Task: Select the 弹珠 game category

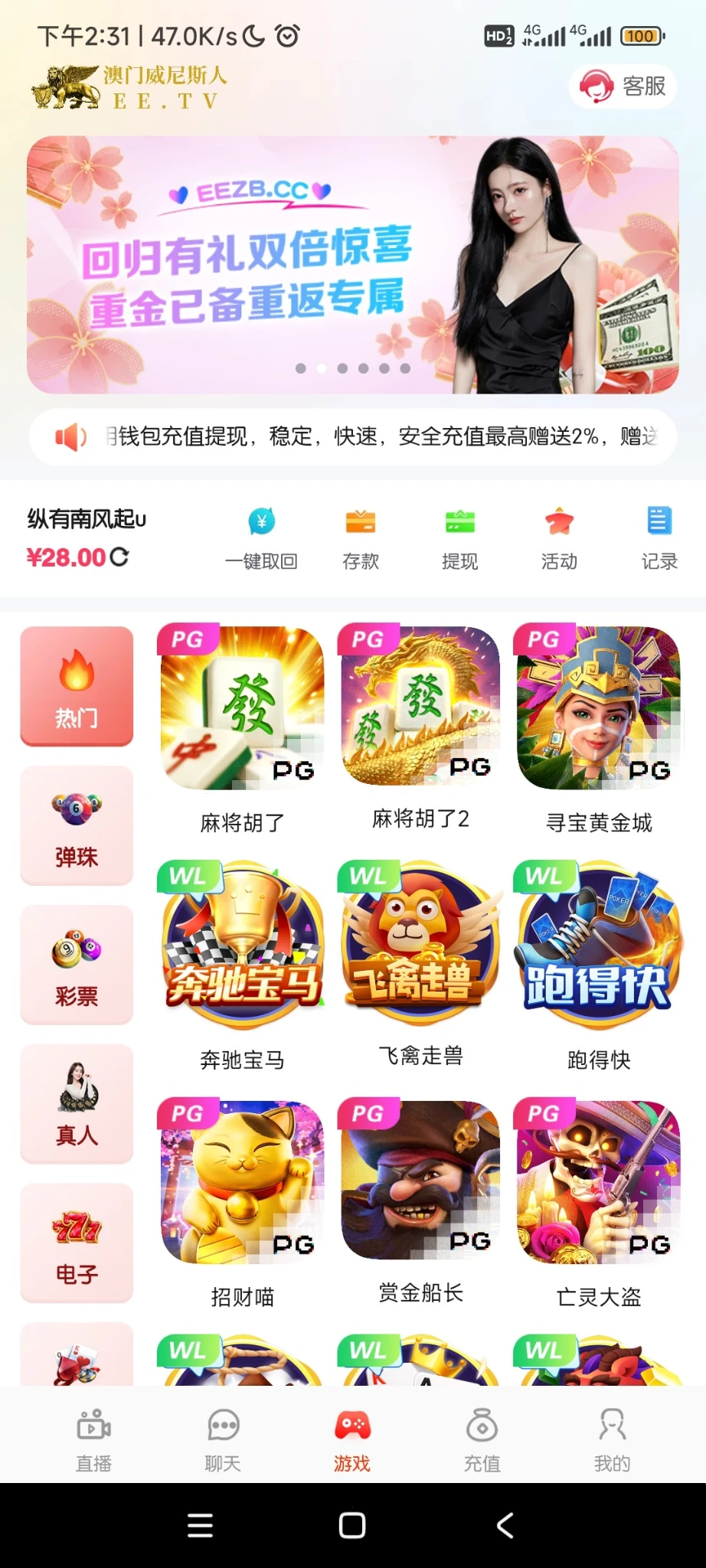Action: (x=77, y=825)
